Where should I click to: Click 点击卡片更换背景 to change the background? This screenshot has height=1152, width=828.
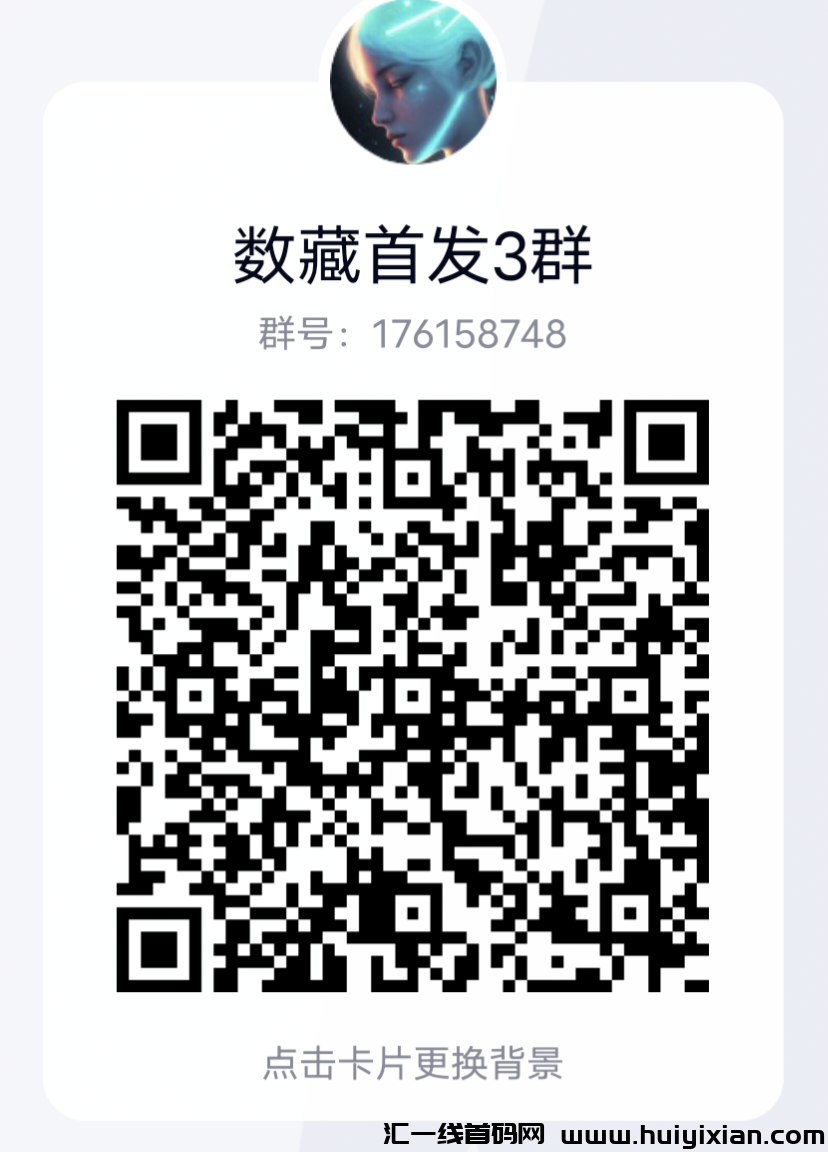pyautogui.click(x=414, y=1064)
